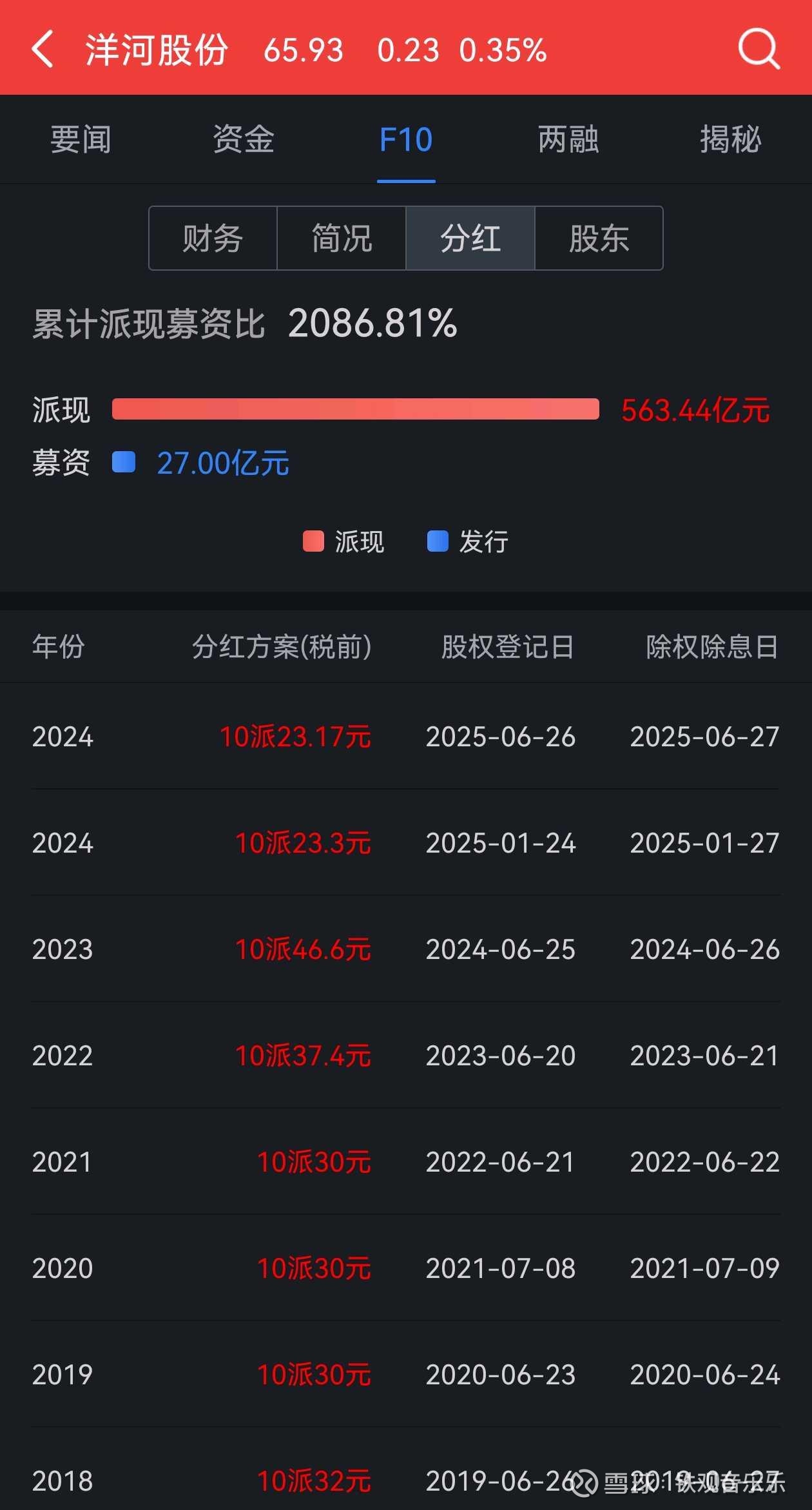Switch to the 要闻 tab

81,139
